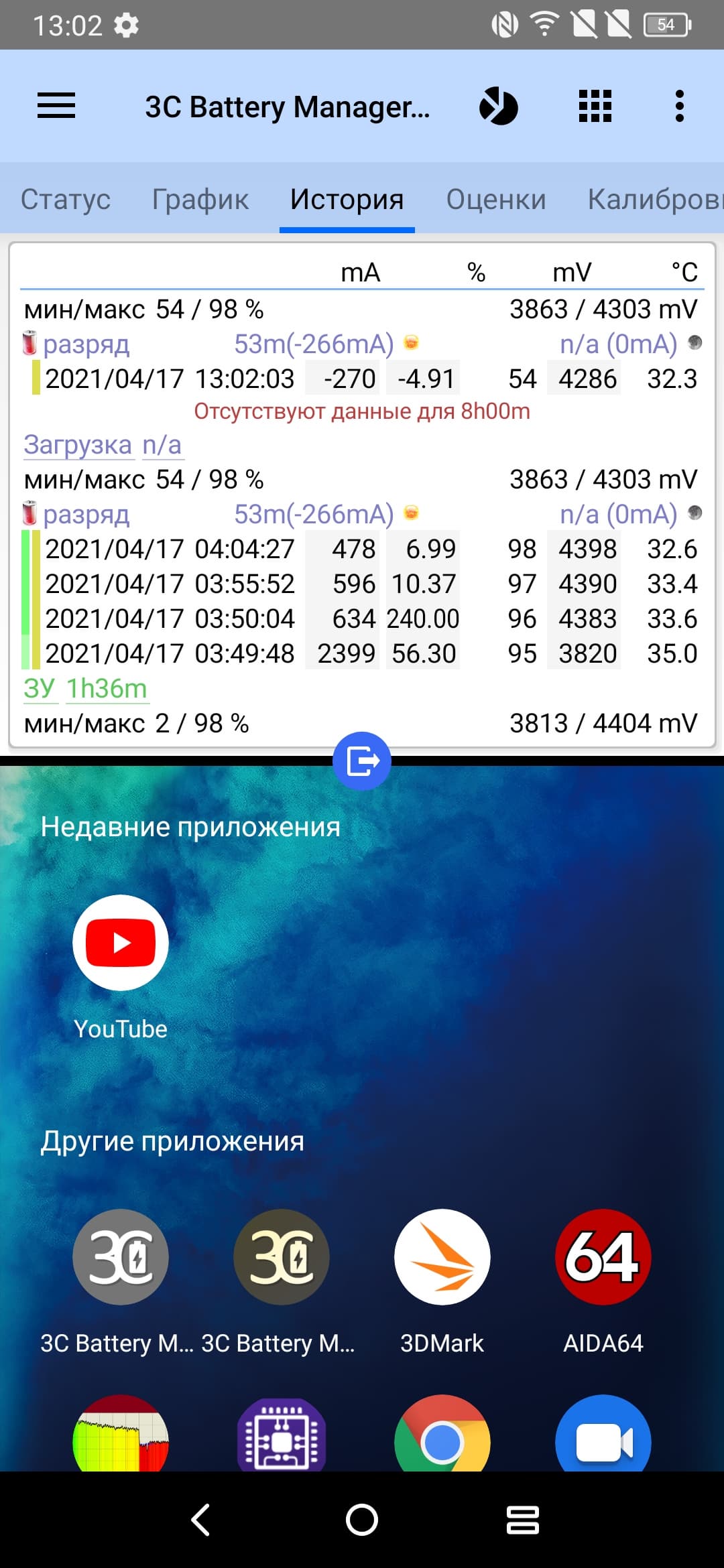
Task: Open the hamburger drawer menu
Action: click(x=56, y=106)
